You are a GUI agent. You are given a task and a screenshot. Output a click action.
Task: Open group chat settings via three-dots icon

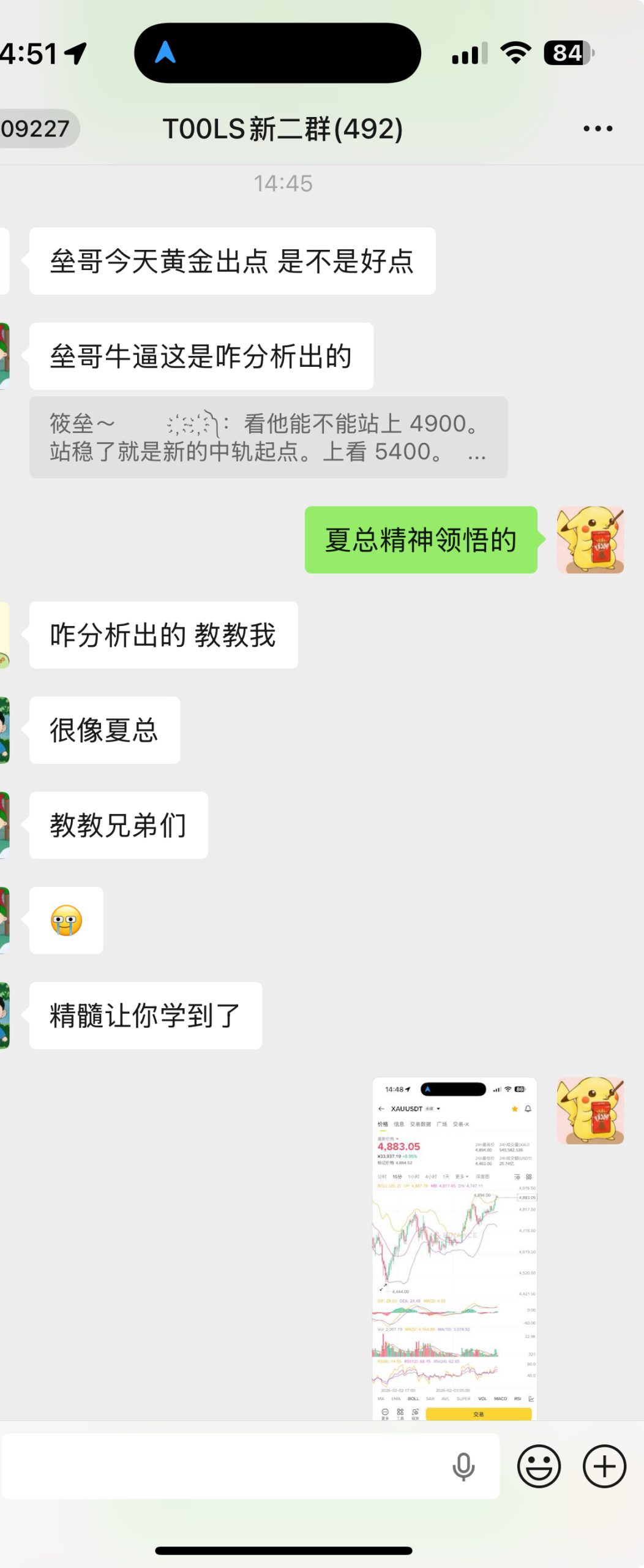pyautogui.click(x=597, y=127)
